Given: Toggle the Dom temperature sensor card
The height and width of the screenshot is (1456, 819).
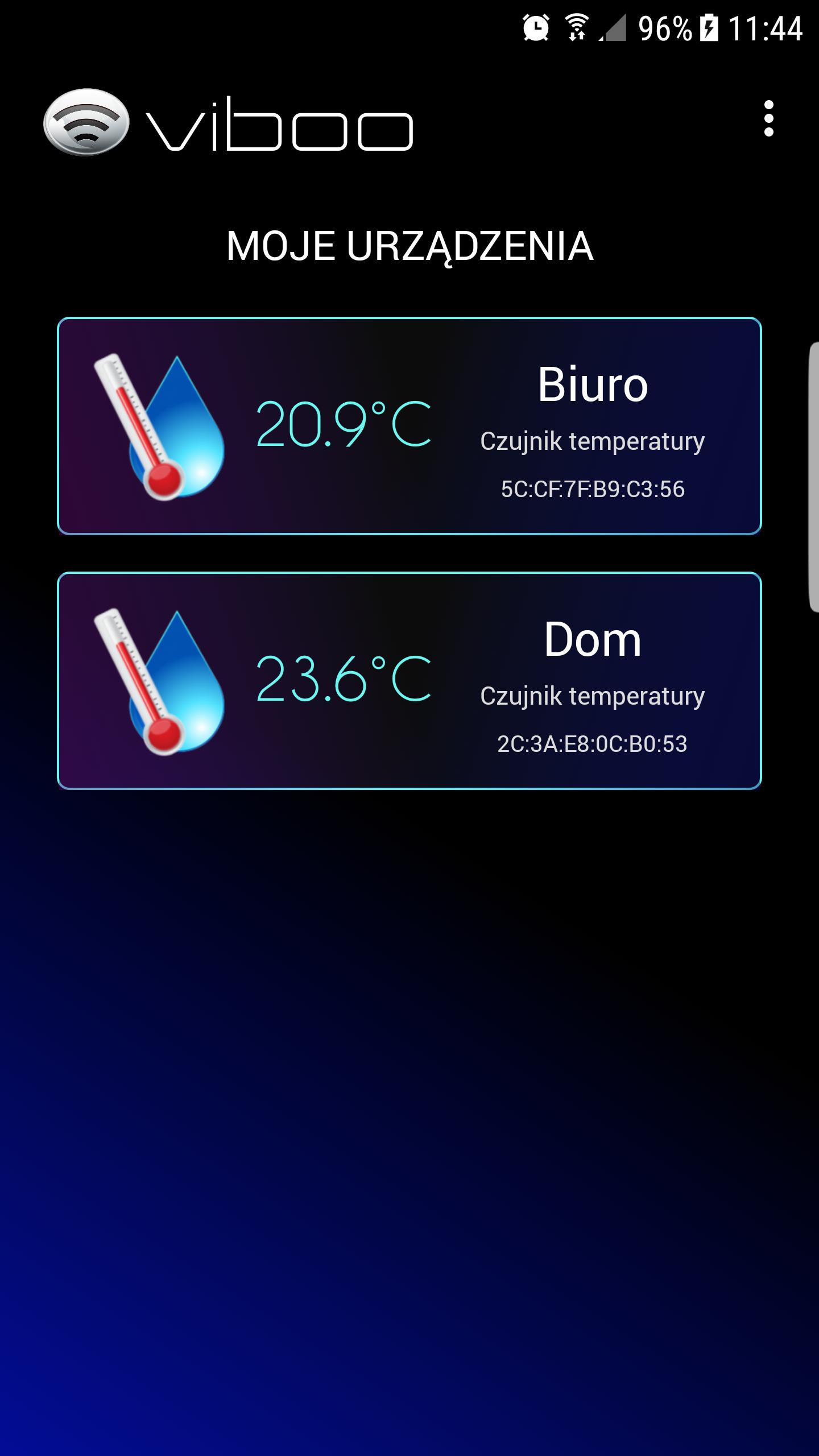Looking at the screenshot, I should tap(408, 677).
